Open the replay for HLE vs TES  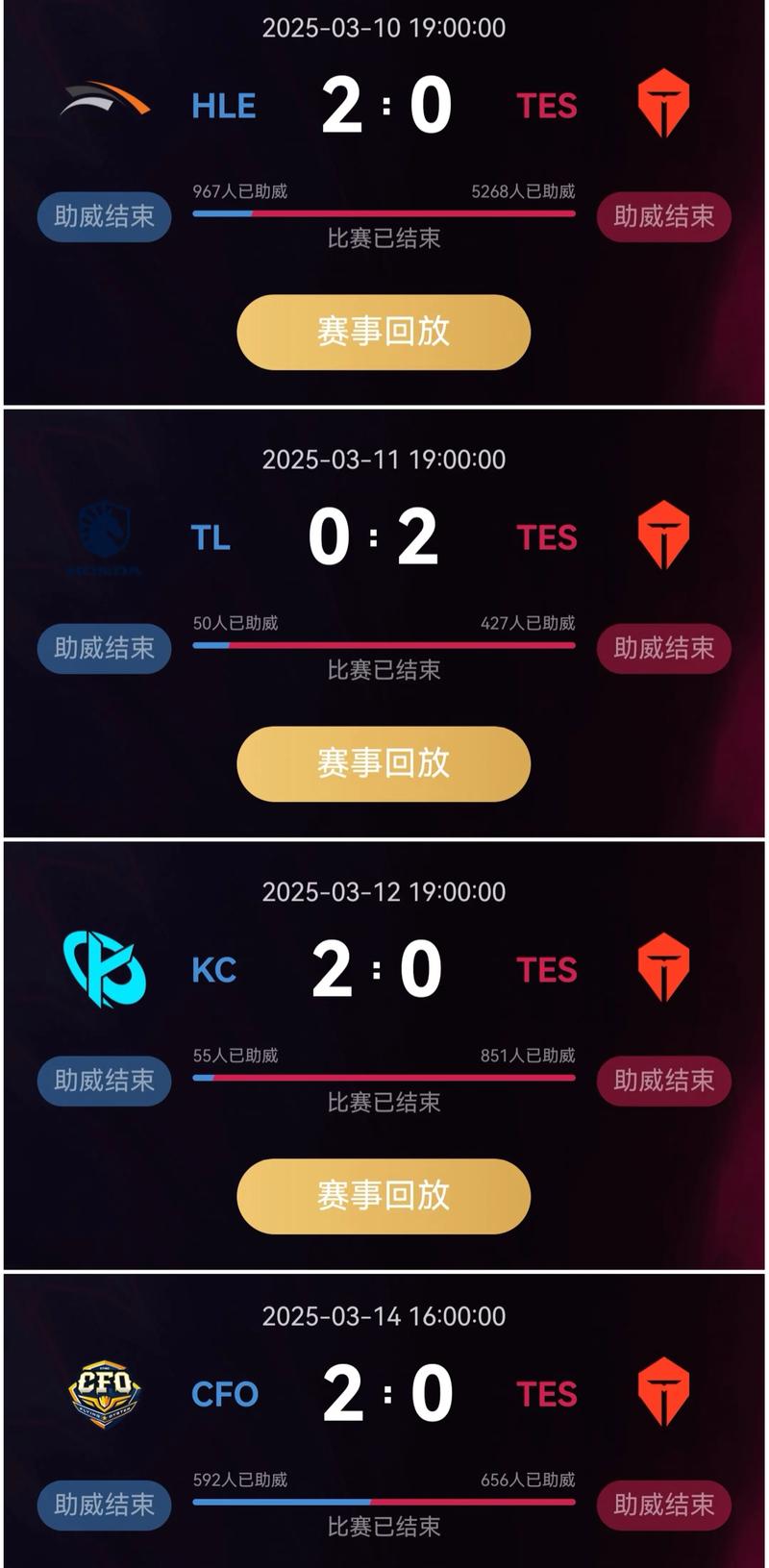(384, 332)
